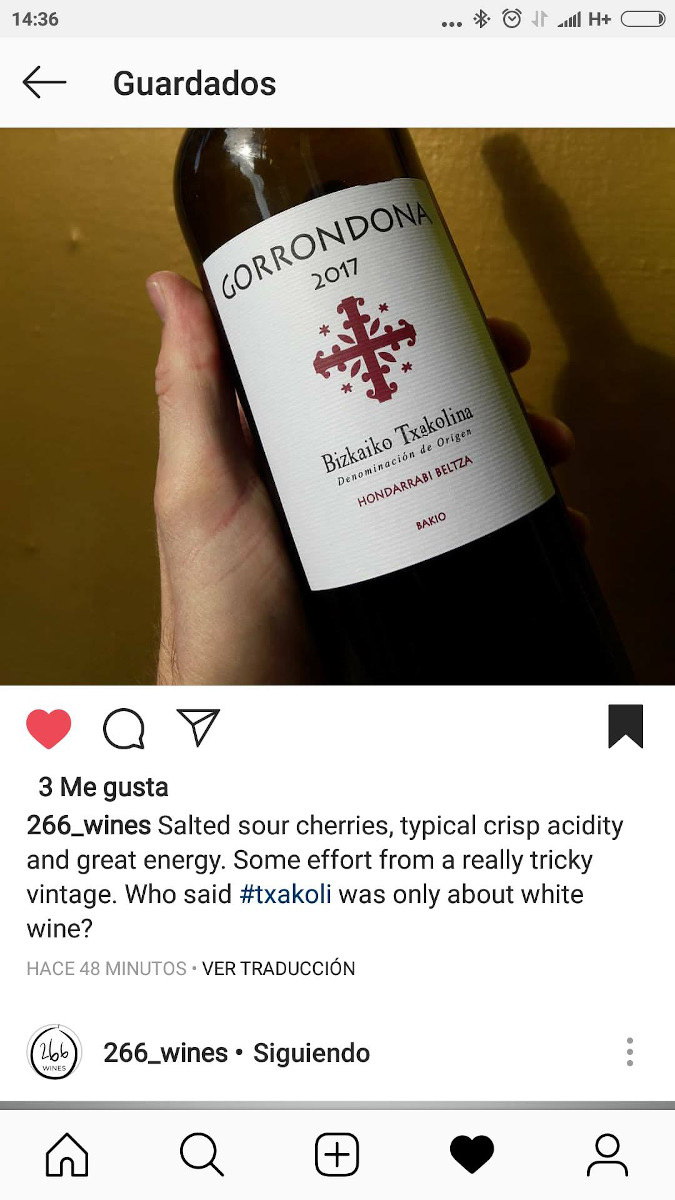The image size is (675, 1200).
Task: Open the #txakoli hashtag
Action: (x=286, y=894)
